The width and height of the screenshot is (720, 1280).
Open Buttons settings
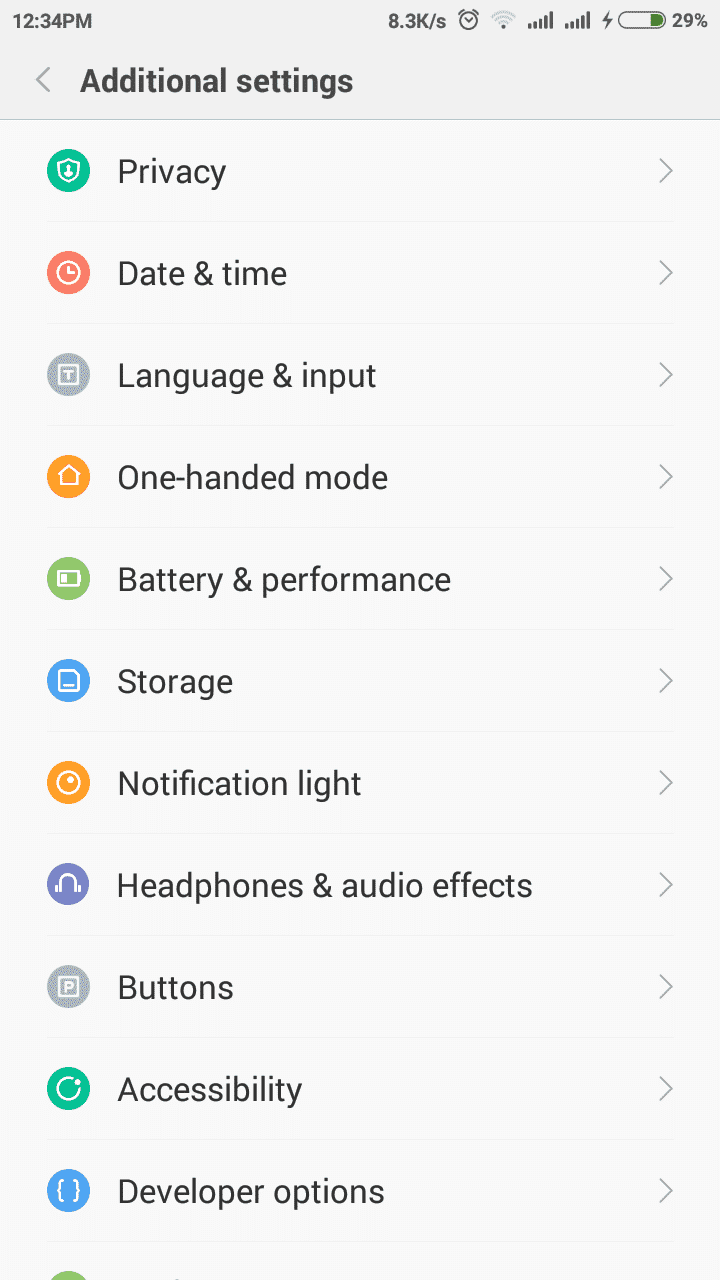[x=360, y=987]
